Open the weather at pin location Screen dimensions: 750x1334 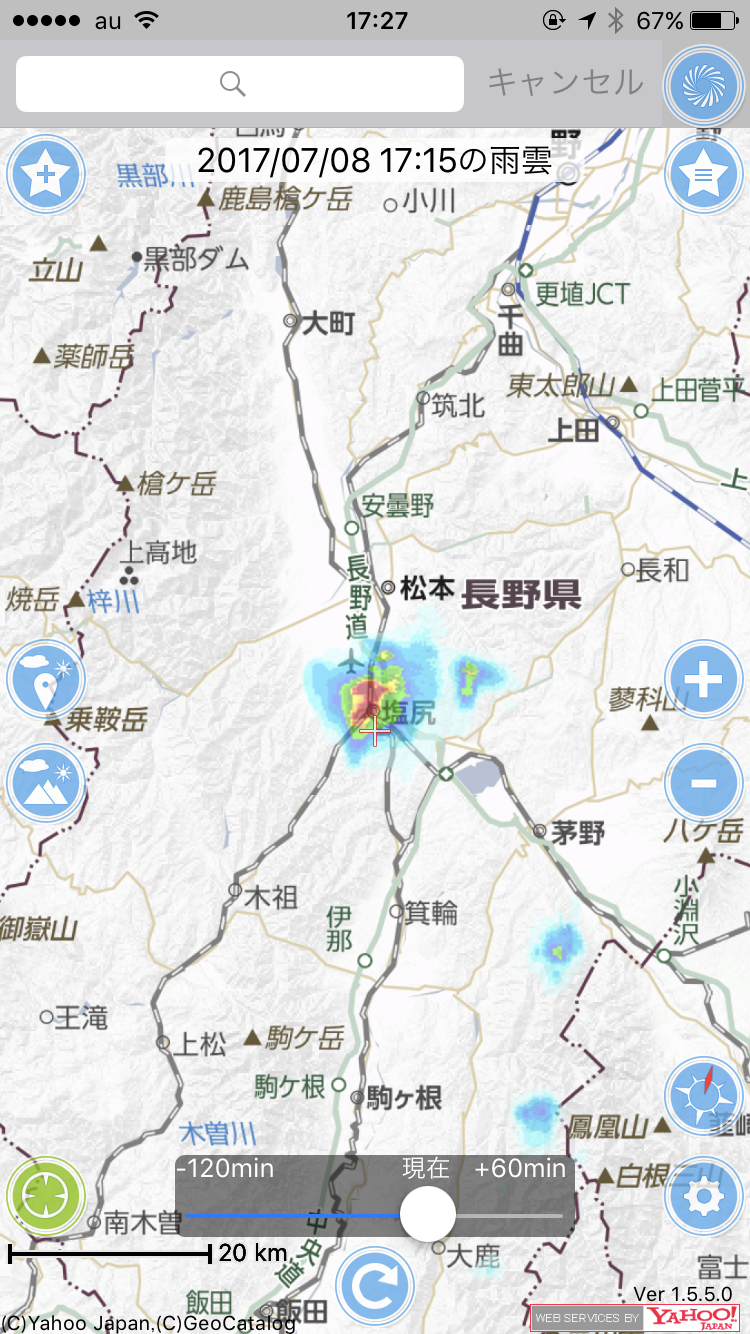coord(46,680)
